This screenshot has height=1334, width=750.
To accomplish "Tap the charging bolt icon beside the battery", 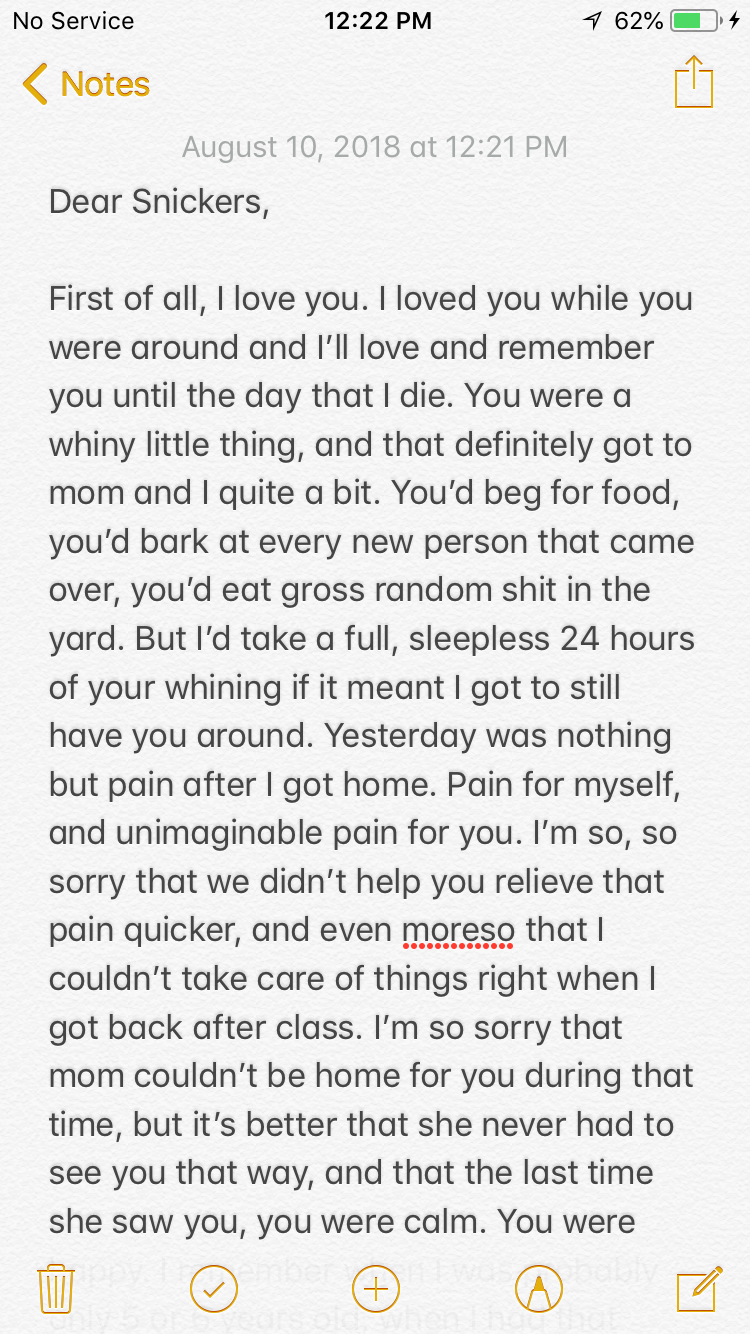I will [731, 20].
